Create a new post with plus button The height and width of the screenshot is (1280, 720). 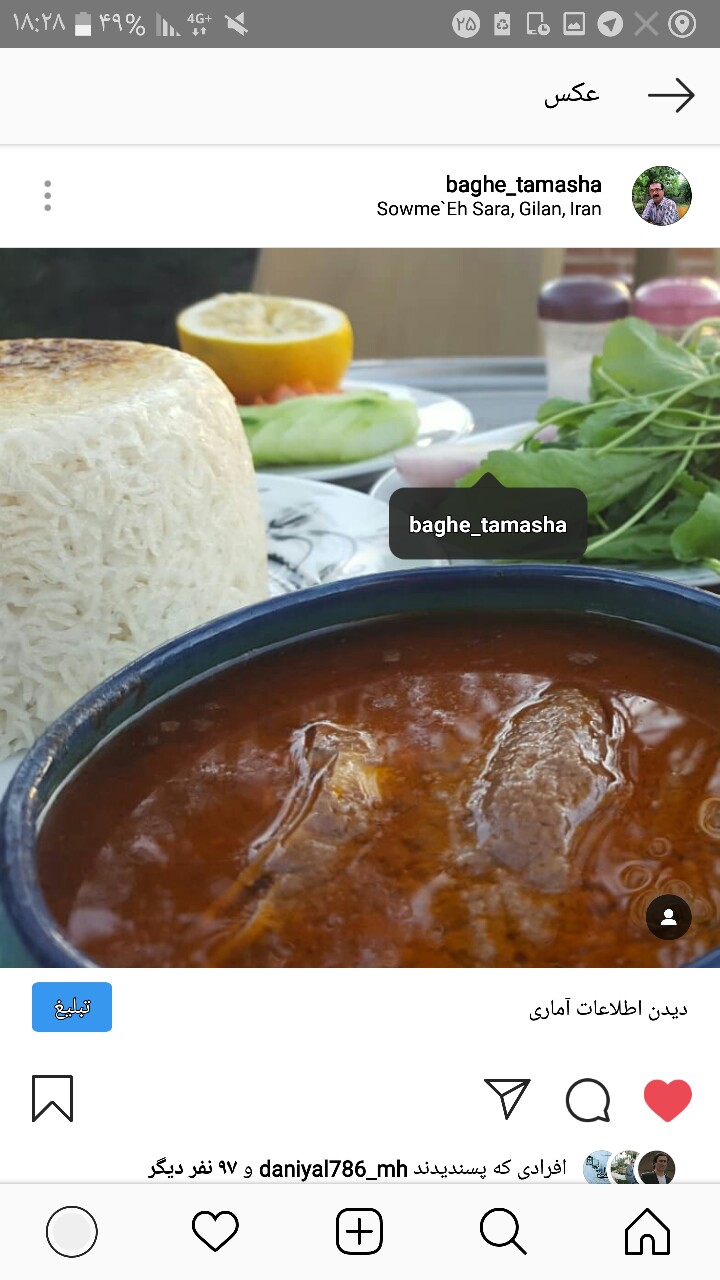coord(359,1231)
